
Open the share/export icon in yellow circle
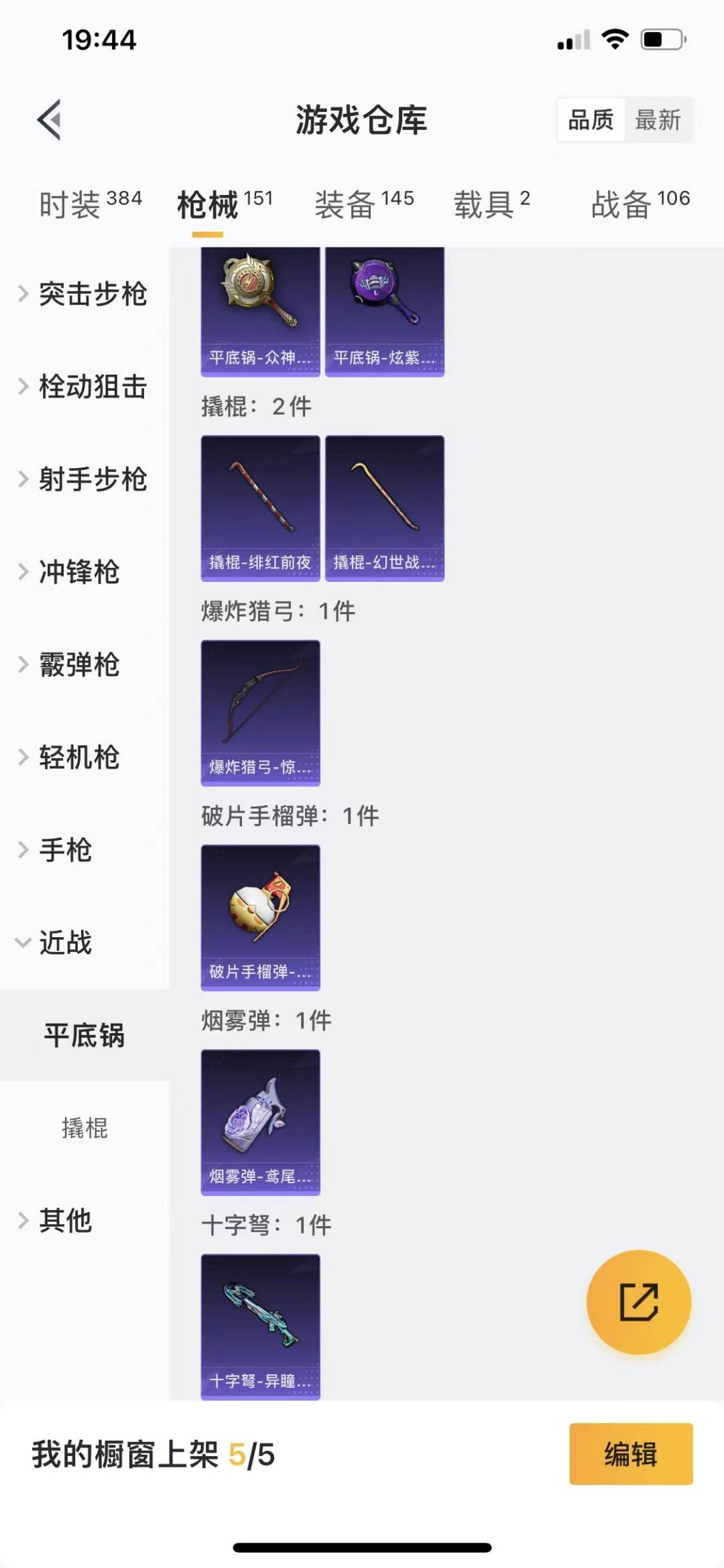click(x=640, y=1301)
